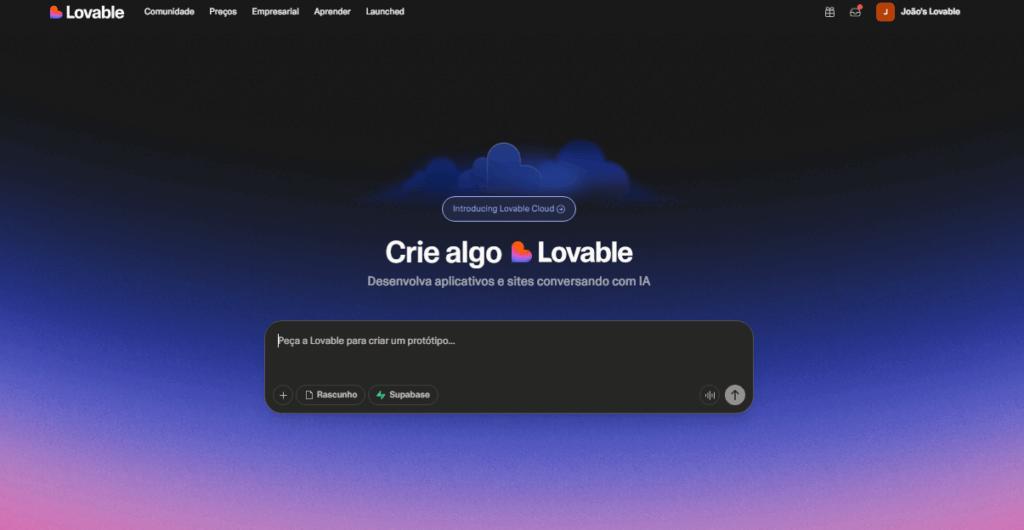Open the Launched page
The width and height of the screenshot is (1024, 530).
click(x=385, y=12)
